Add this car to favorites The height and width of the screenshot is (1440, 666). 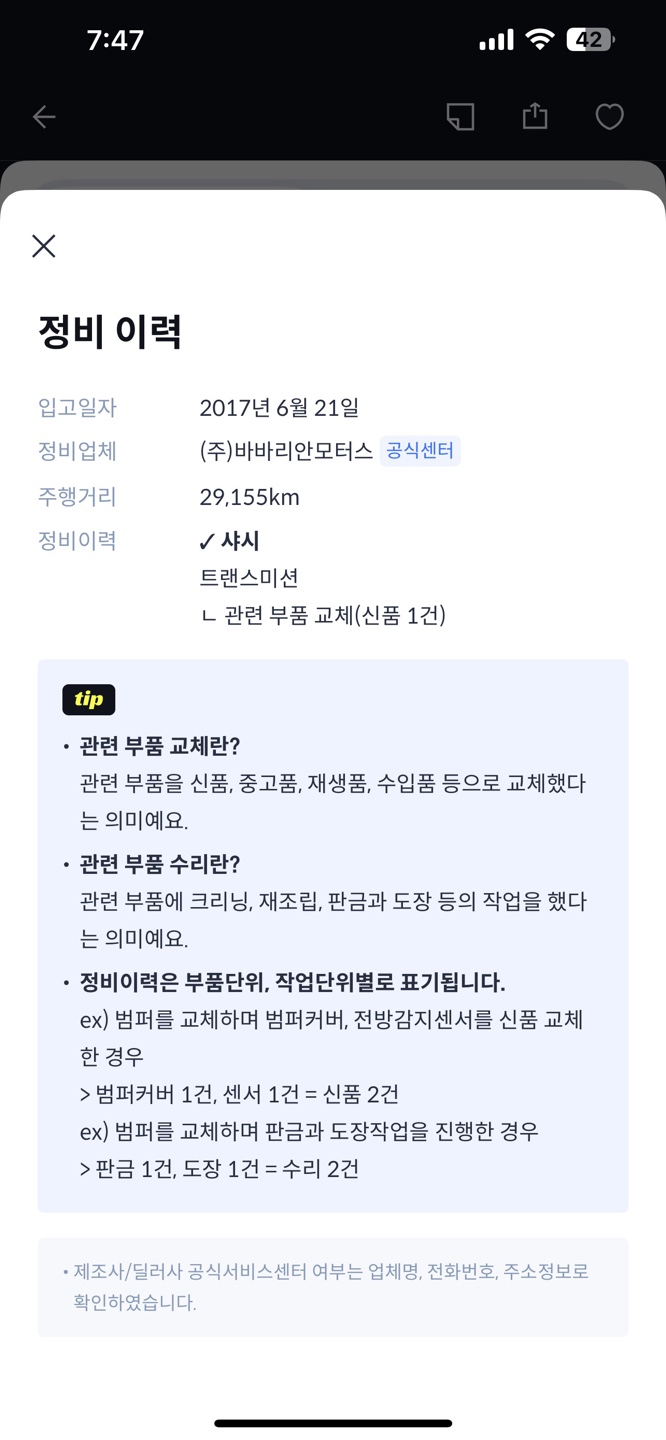tap(609, 117)
